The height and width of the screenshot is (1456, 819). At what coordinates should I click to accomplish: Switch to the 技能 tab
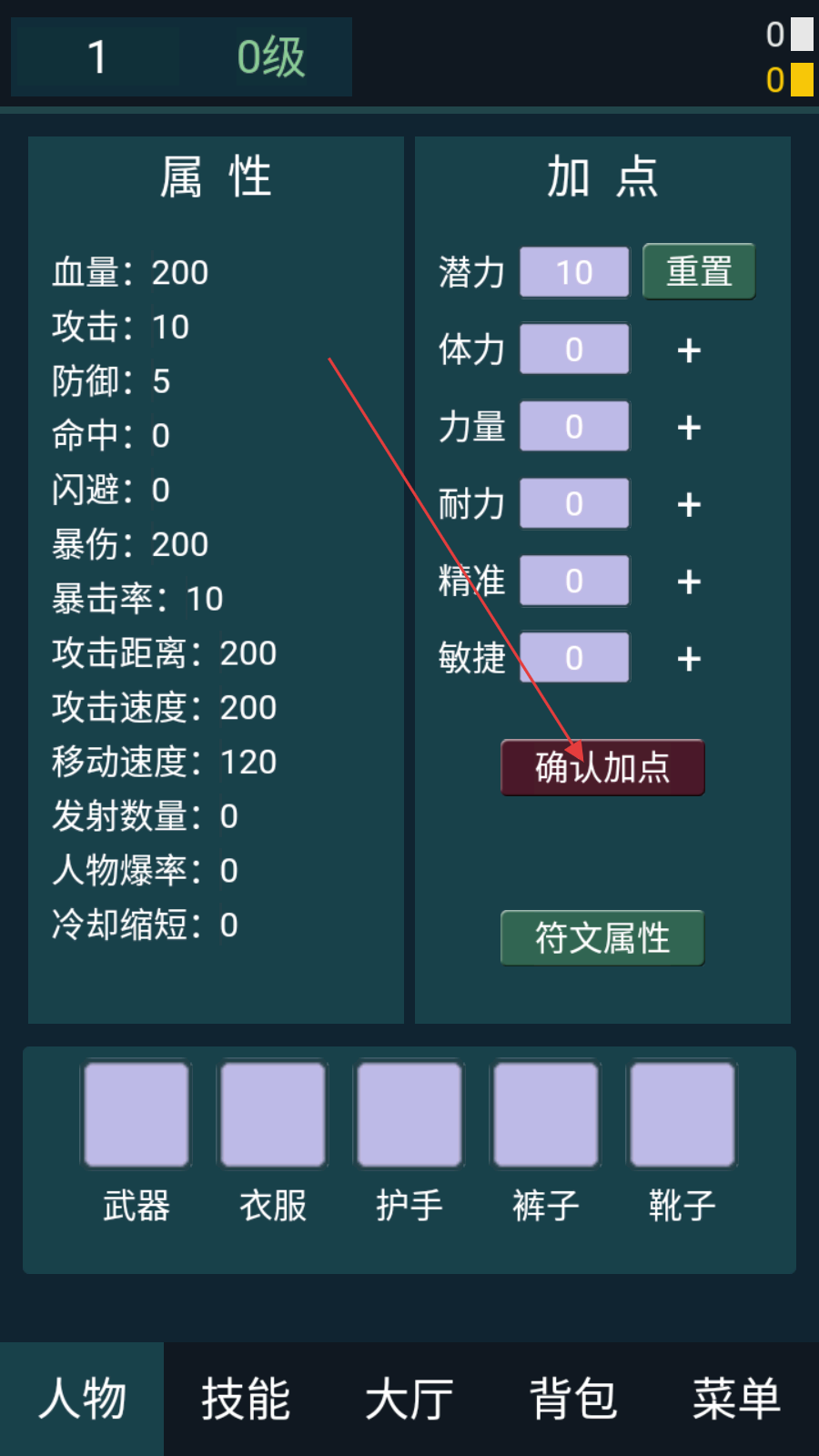coord(246,1399)
